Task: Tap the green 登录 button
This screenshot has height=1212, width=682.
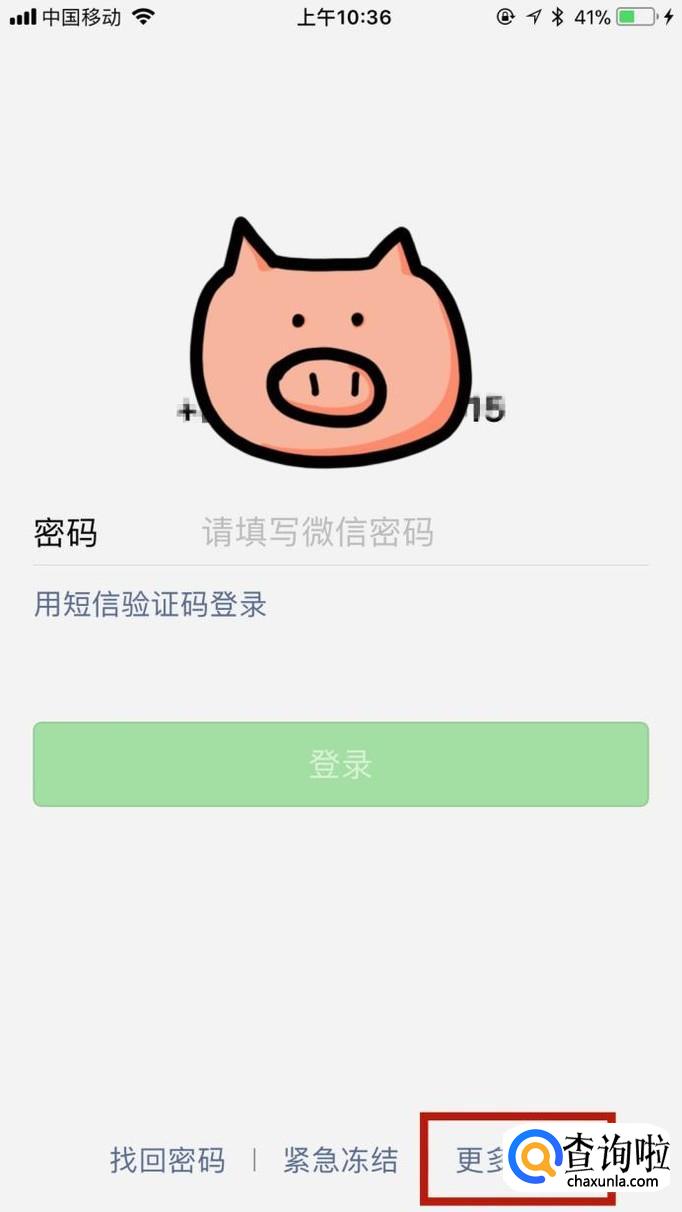Action: click(x=341, y=764)
